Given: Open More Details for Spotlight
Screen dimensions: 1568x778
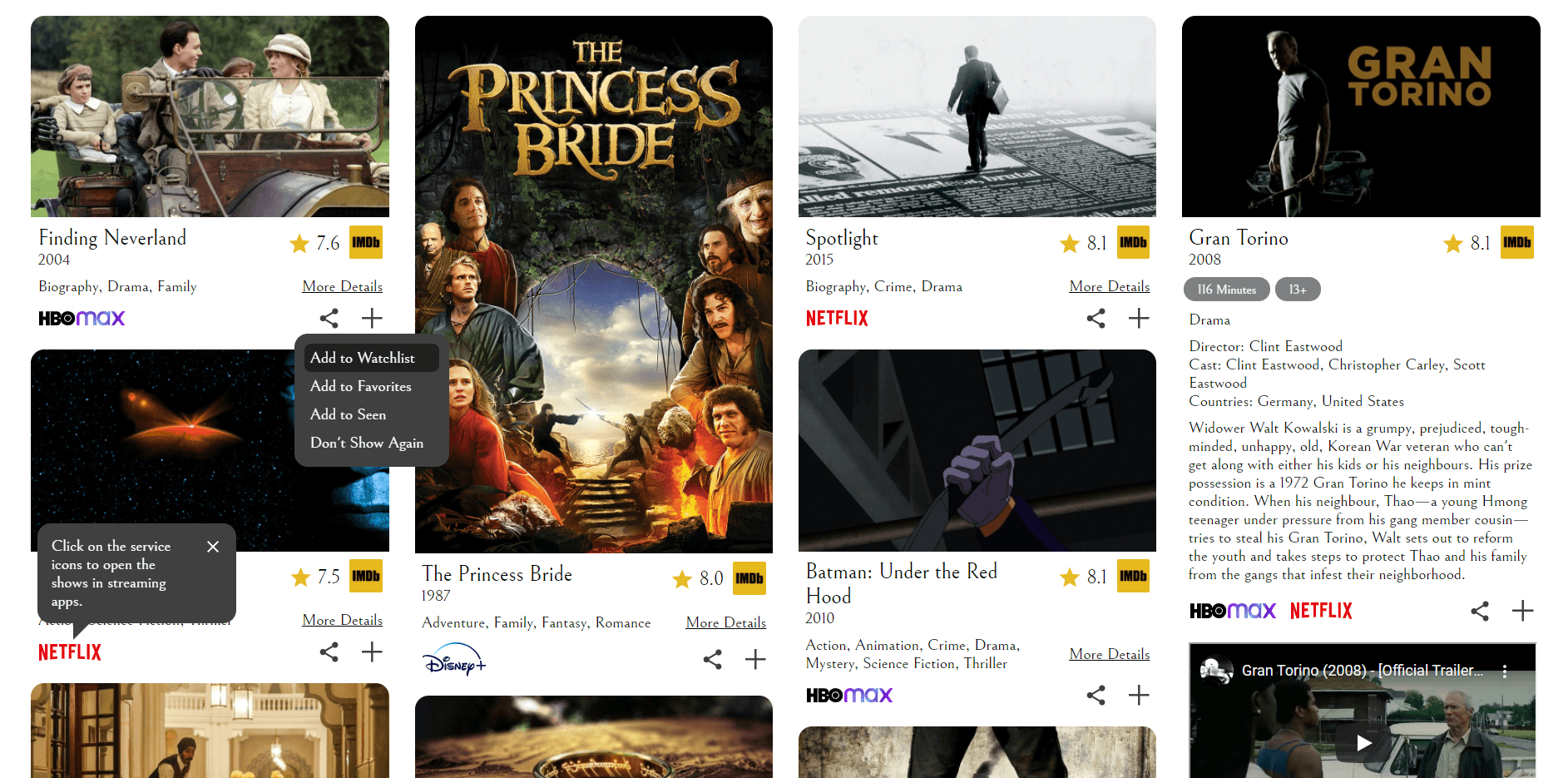Looking at the screenshot, I should (x=1109, y=286).
